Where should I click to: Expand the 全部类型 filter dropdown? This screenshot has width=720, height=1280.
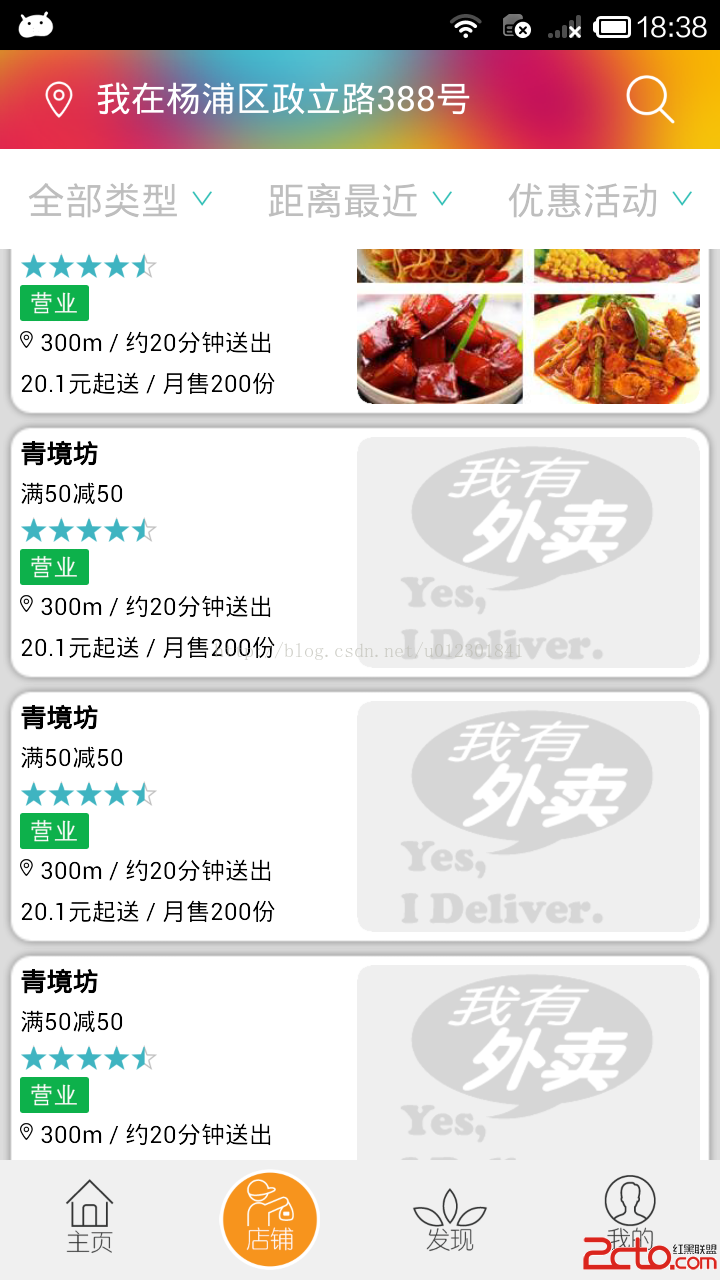pyautogui.click(x=120, y=200)
